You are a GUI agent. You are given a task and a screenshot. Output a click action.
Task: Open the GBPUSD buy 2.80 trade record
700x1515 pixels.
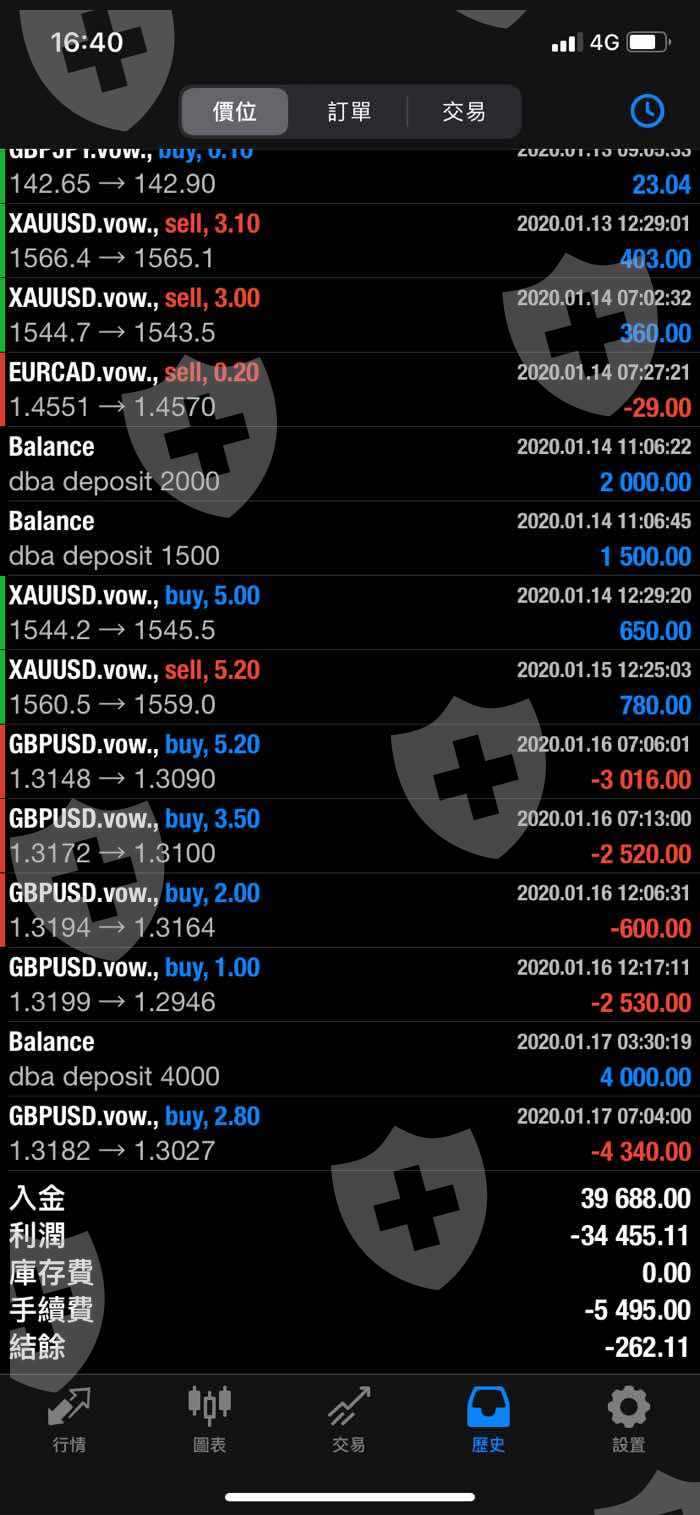[x=350, y=1134]
